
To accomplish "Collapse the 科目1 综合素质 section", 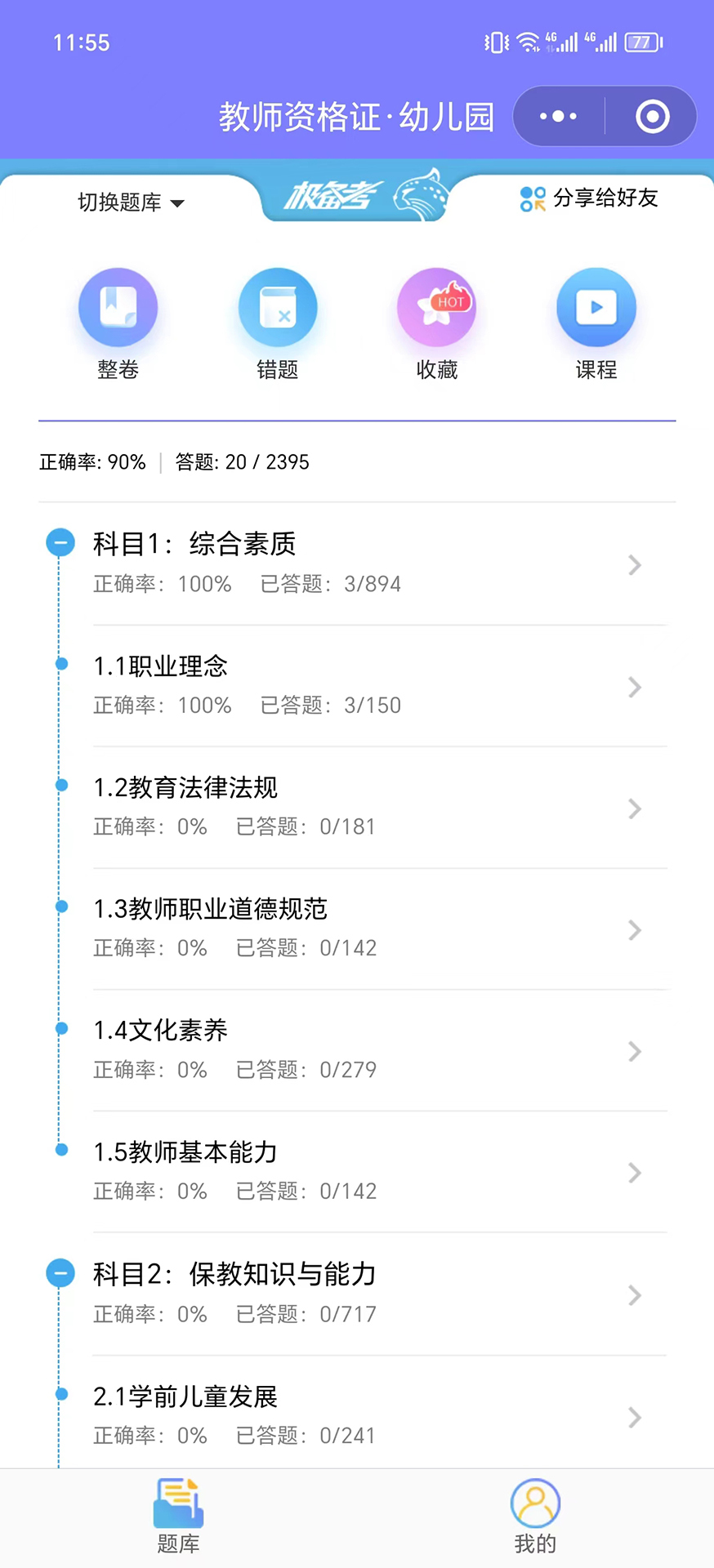I will [60, 541].
